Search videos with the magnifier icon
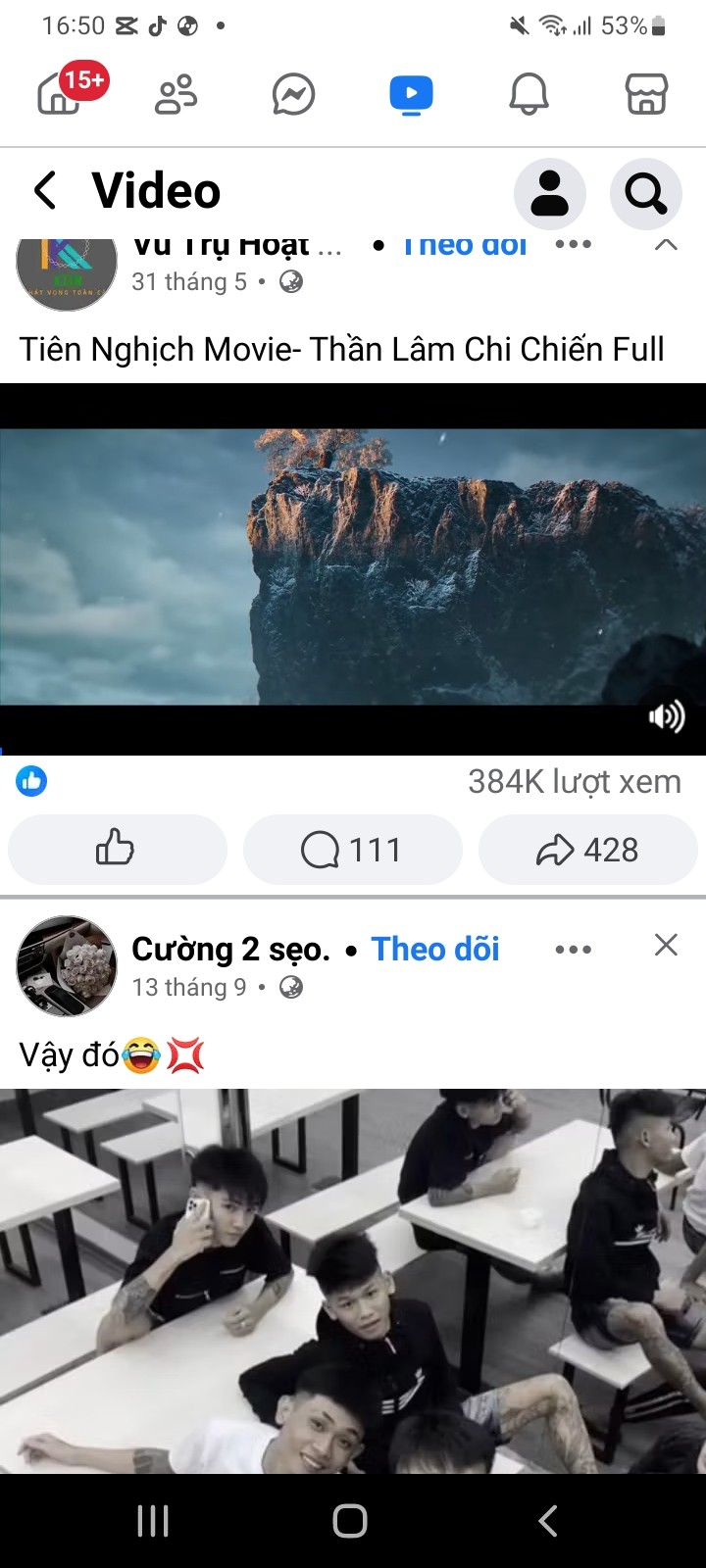The width and height of the screenshot is (706, 1568). click(645, 193)
